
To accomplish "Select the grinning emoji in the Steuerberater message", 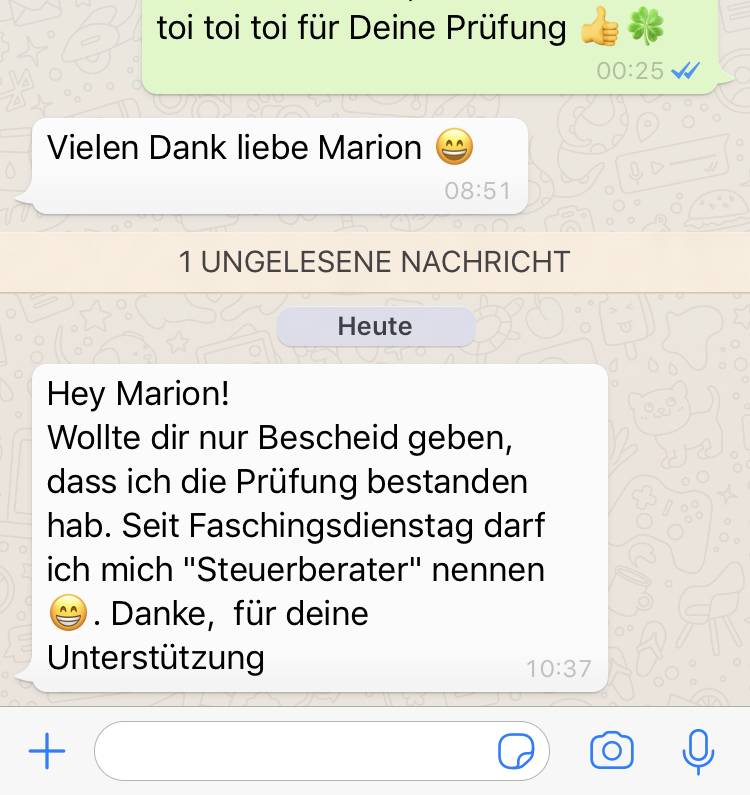I will tap(66, 613).
